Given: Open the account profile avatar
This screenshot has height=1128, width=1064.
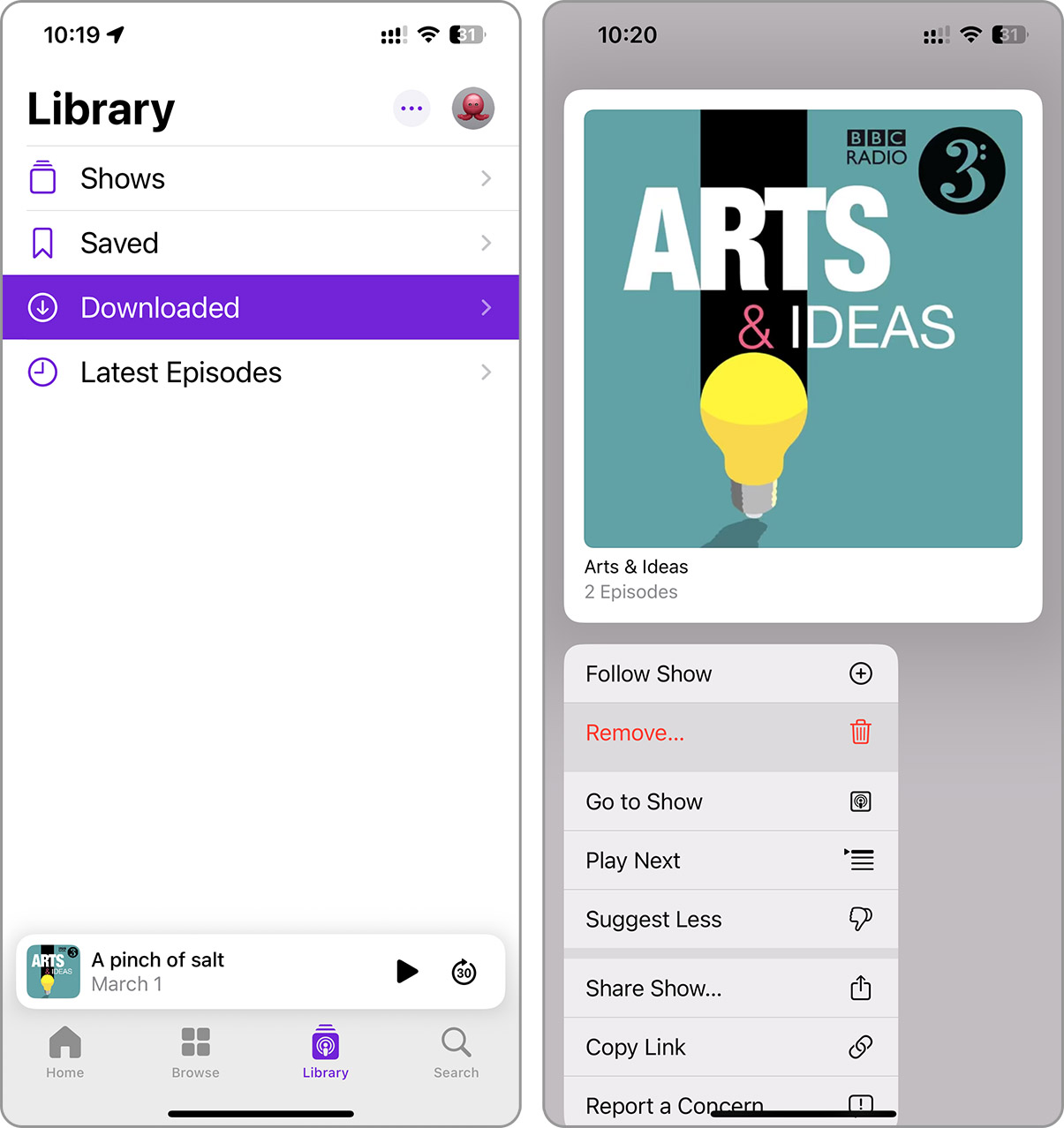Looking at the screenshot, I should [473, 109].
